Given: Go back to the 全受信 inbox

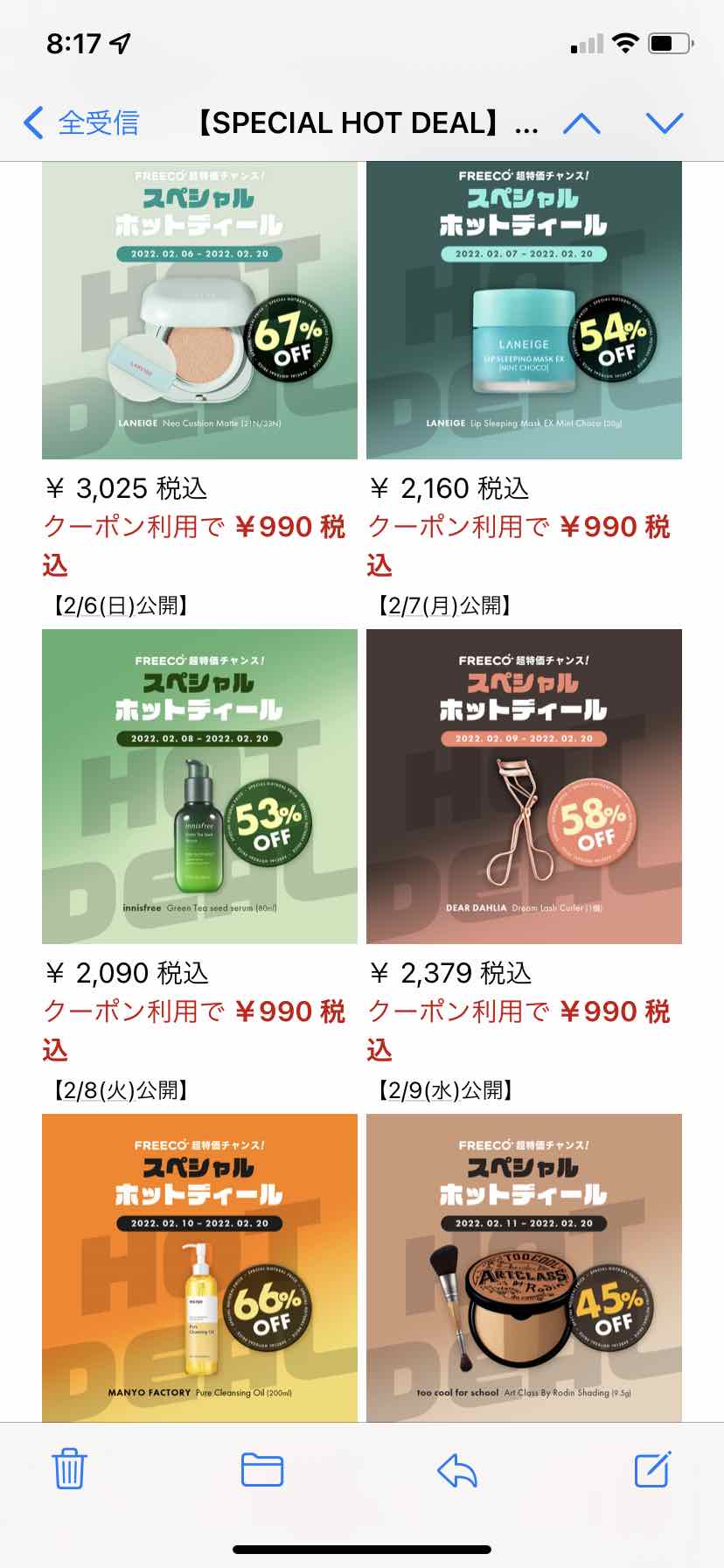Looking at the screenshot, I should pos(81,122).
